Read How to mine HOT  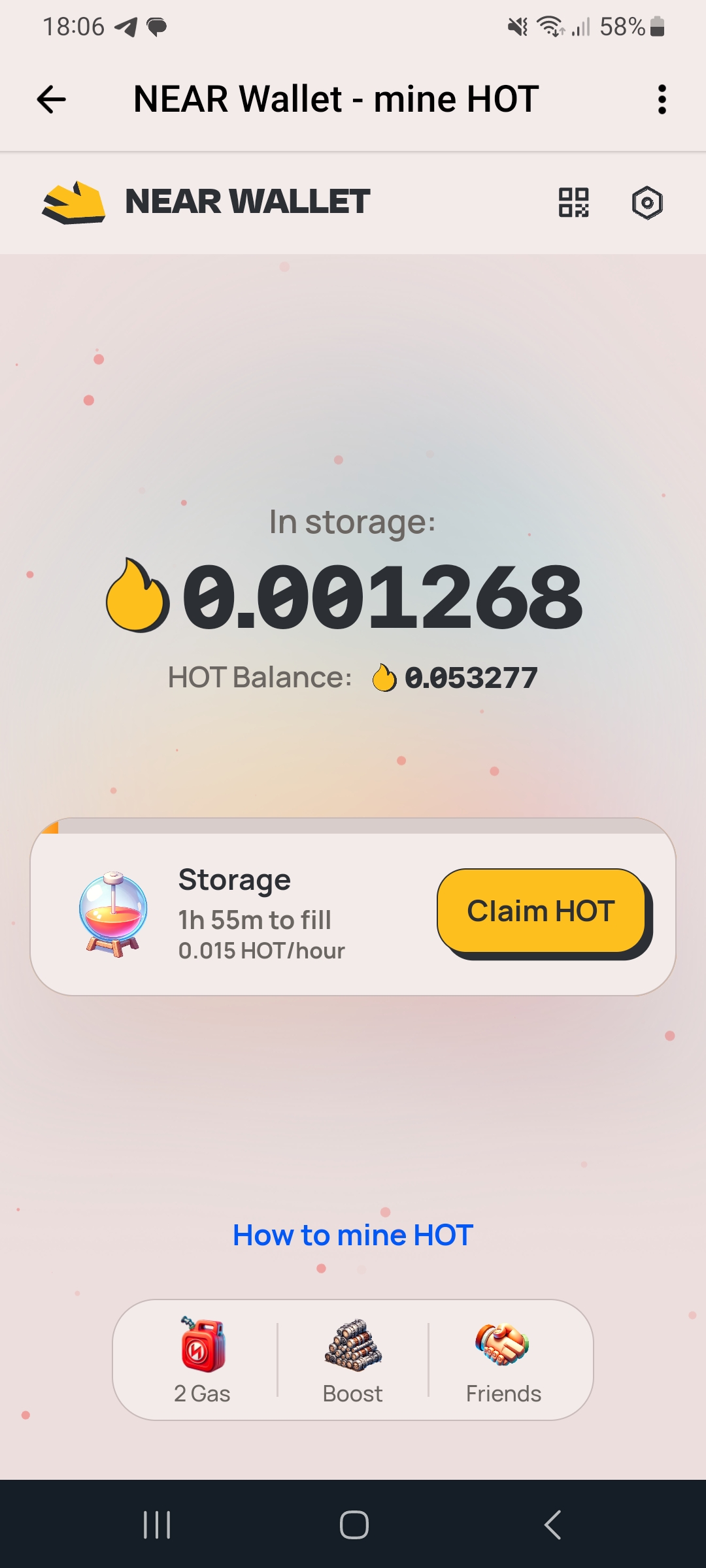[x=353, y=1235]
